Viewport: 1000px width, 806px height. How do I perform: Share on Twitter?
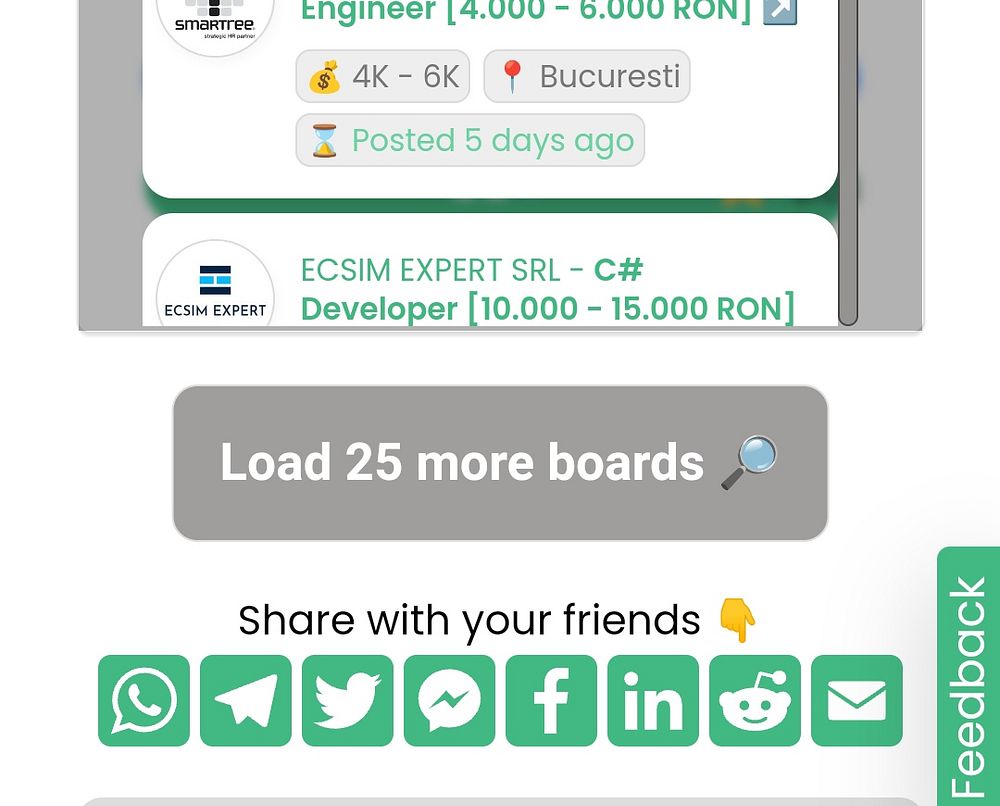click(348, 701)
